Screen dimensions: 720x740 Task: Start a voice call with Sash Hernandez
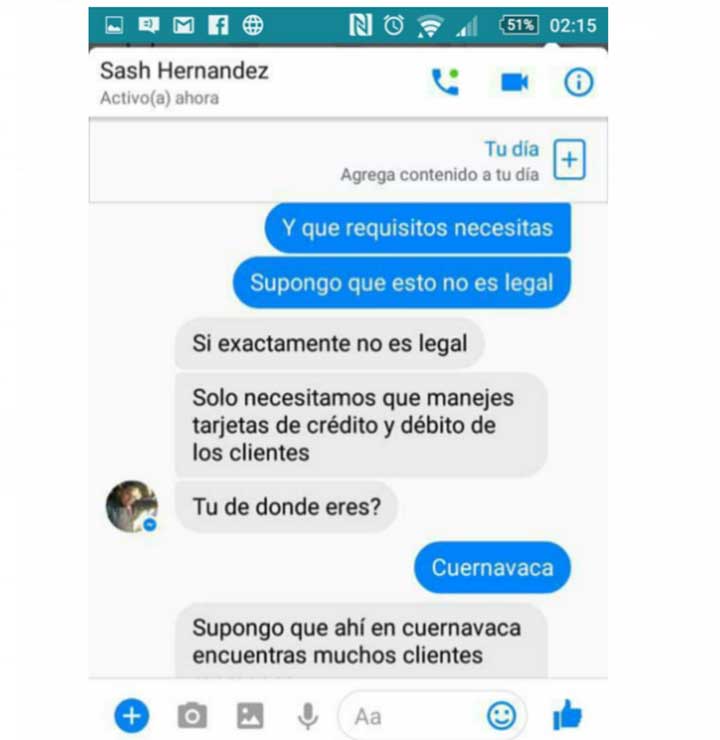pyautogui.click(x=445, y=82)
